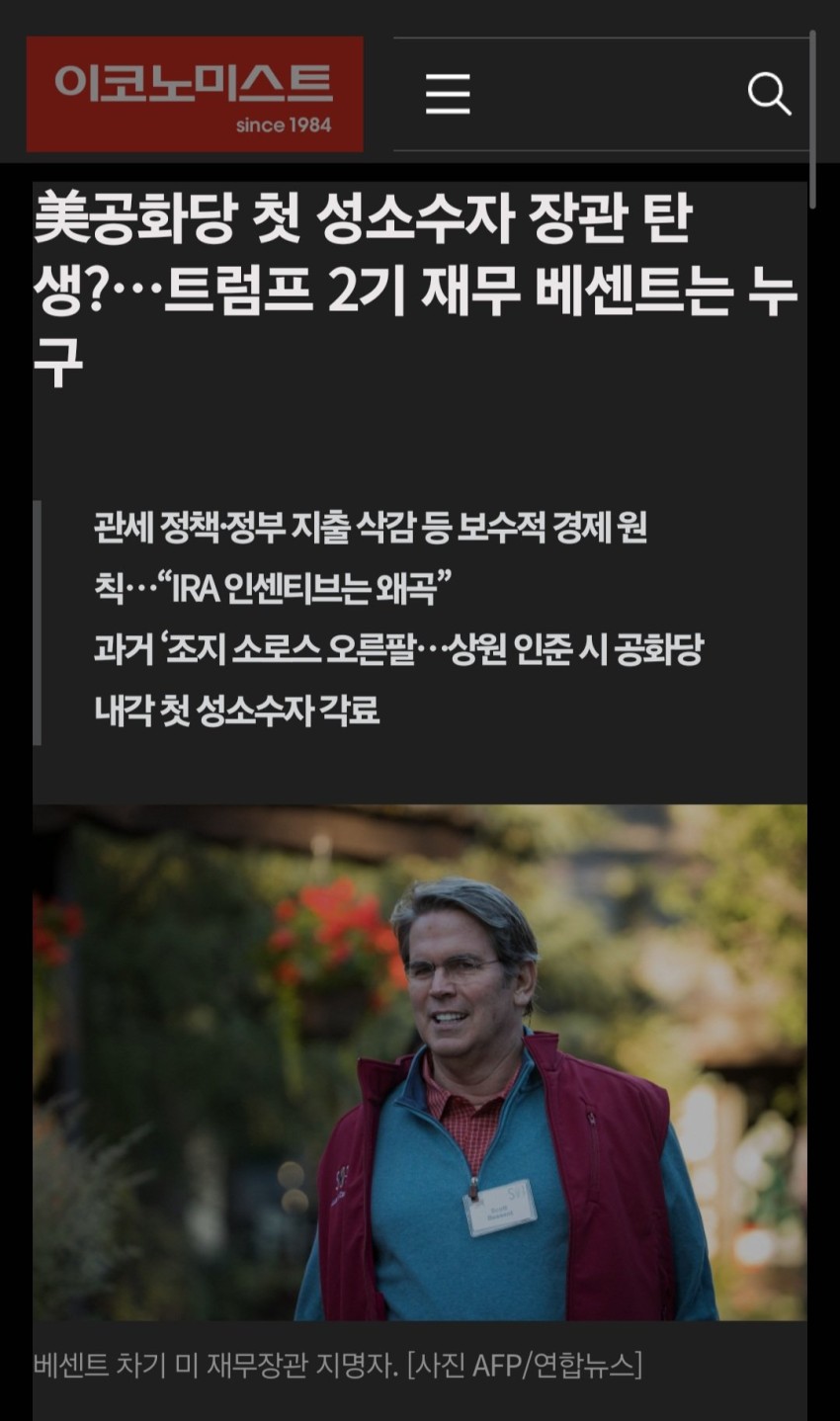Open the search magnifier
The width and height of the screenshot is (840, 1421).
[768, 95]
